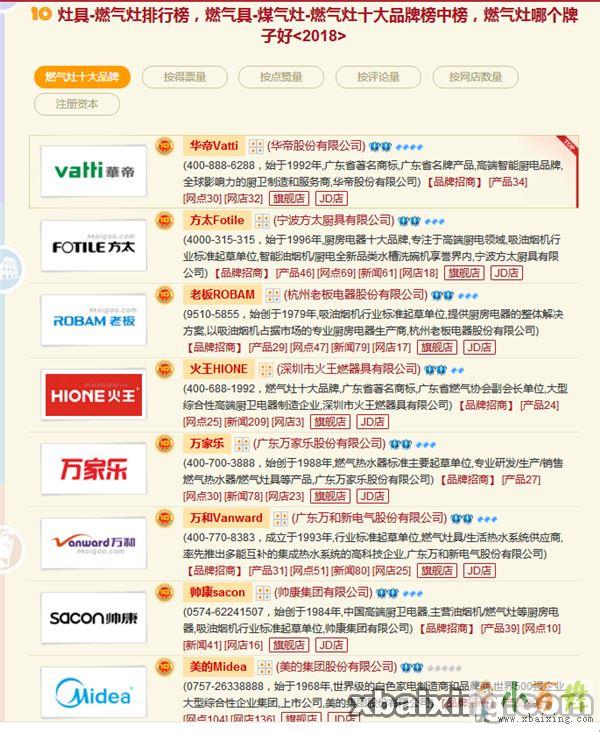Tap the Vatti 華帝 logo thumbnail

(x=94, y=172)
